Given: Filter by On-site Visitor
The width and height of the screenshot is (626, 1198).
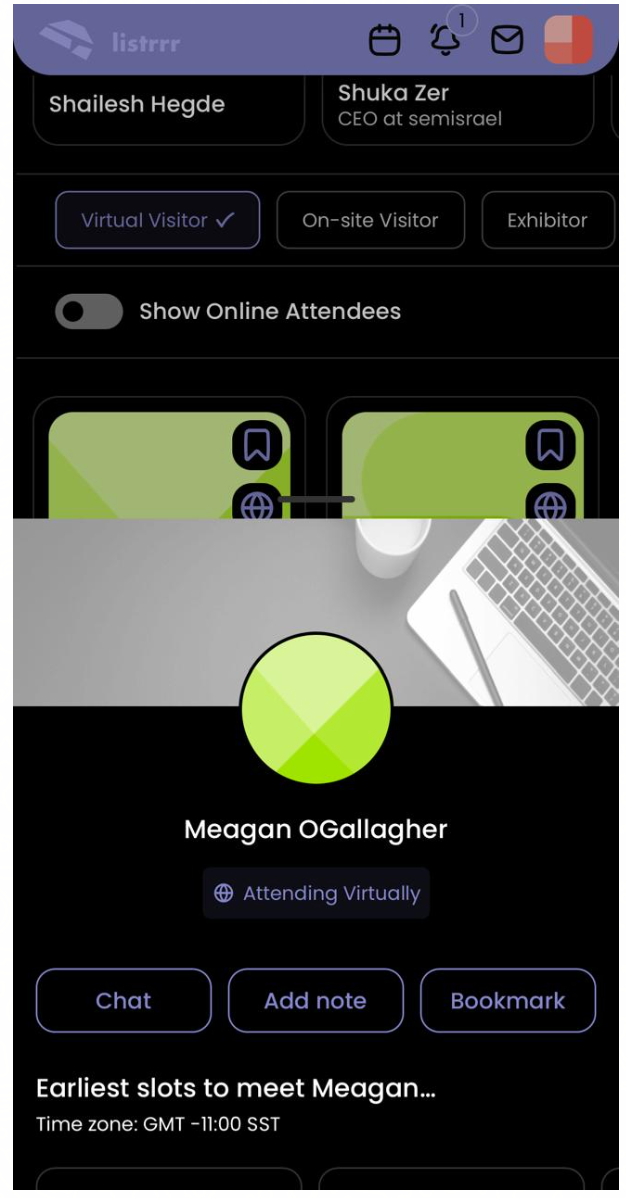Looking at the screenshot, I should (x=370, y=220).
